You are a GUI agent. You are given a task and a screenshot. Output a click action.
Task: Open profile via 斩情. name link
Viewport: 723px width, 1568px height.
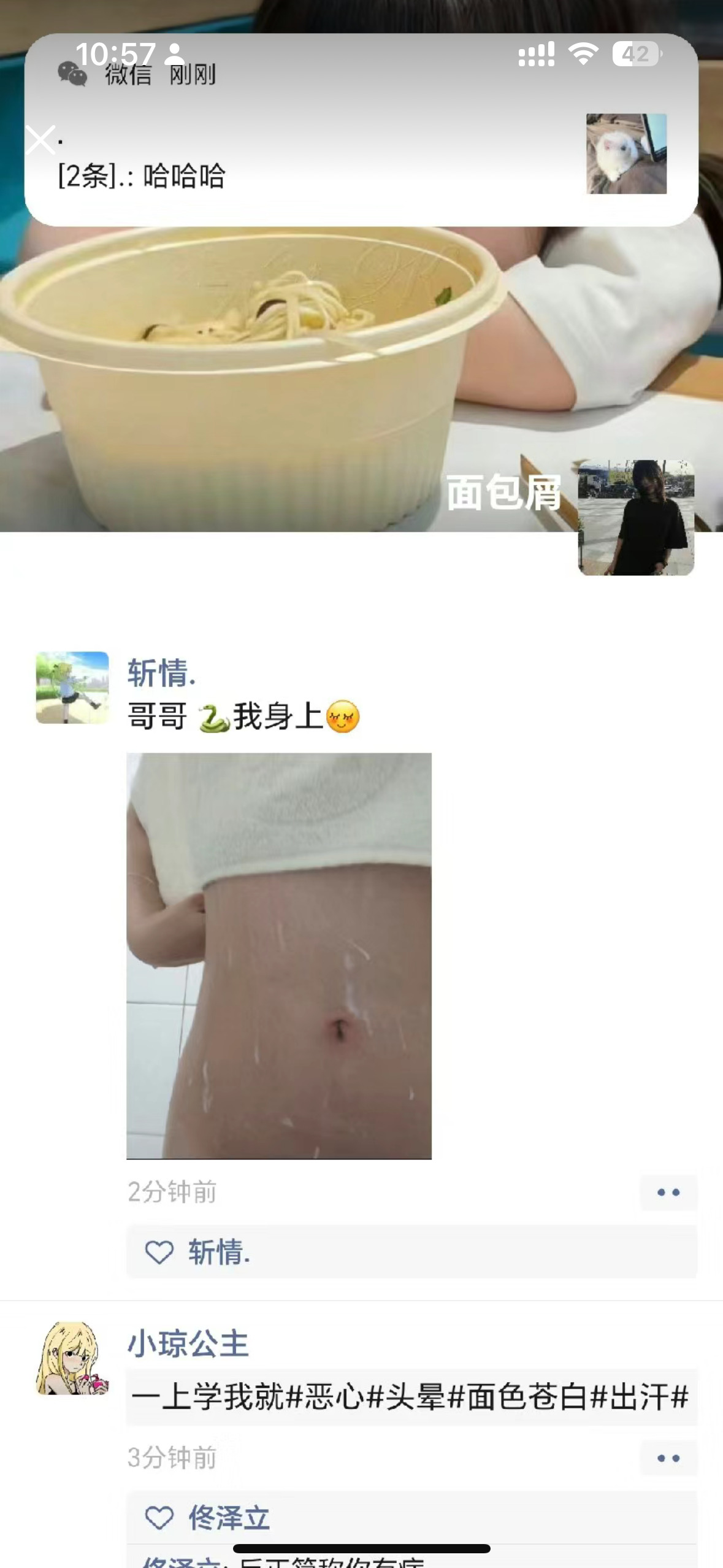click(x=161, y=673)
